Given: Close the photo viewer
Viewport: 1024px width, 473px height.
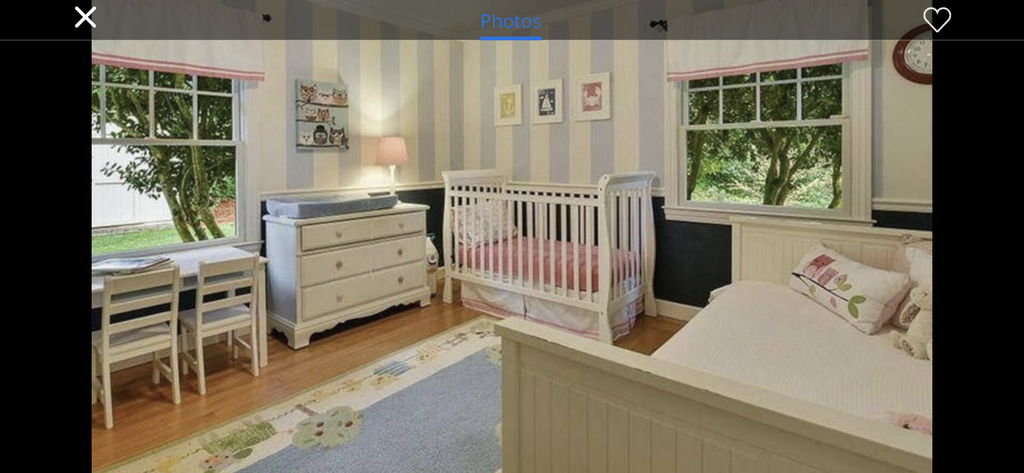Looking at the screenshot, I should point(85,17).
